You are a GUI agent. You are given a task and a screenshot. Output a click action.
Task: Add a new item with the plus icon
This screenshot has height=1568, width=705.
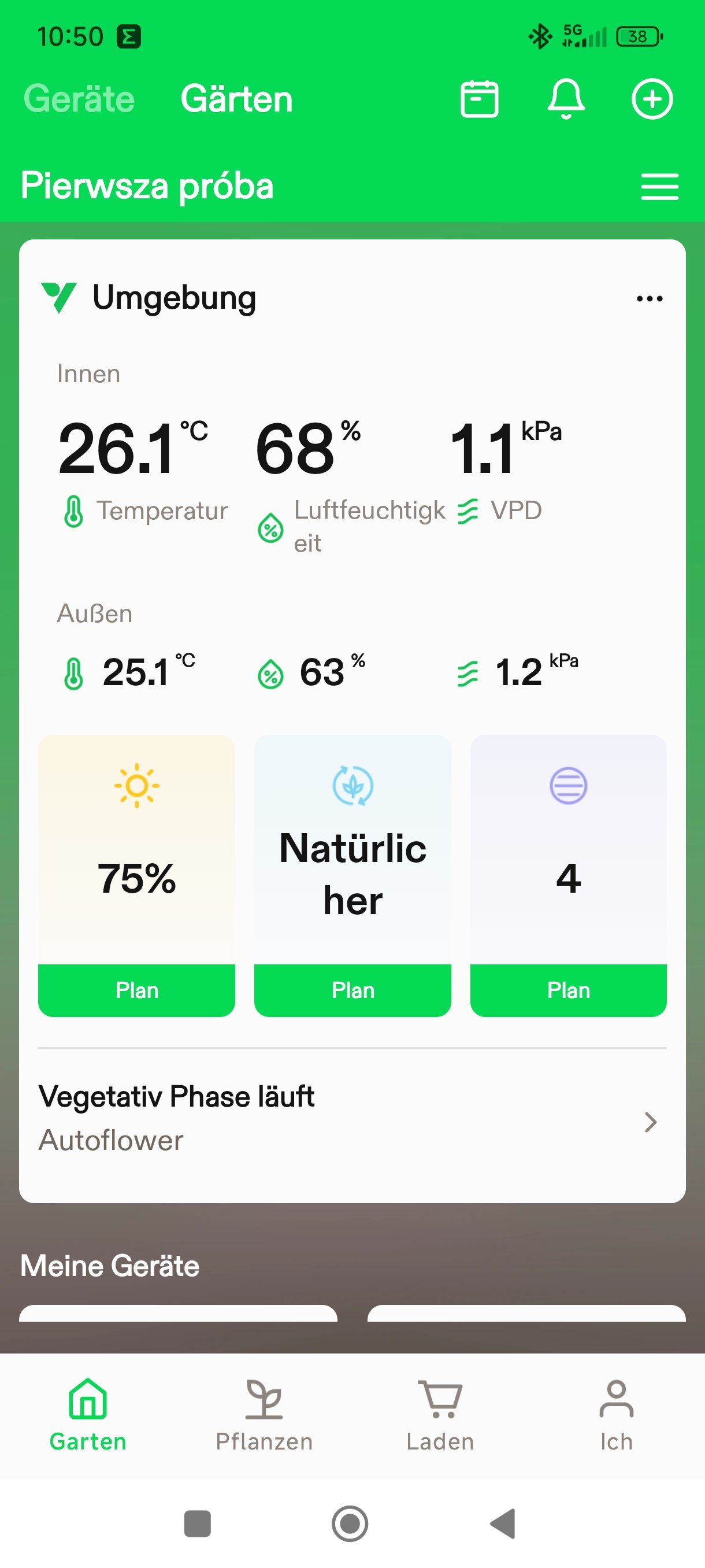(652, 99)
